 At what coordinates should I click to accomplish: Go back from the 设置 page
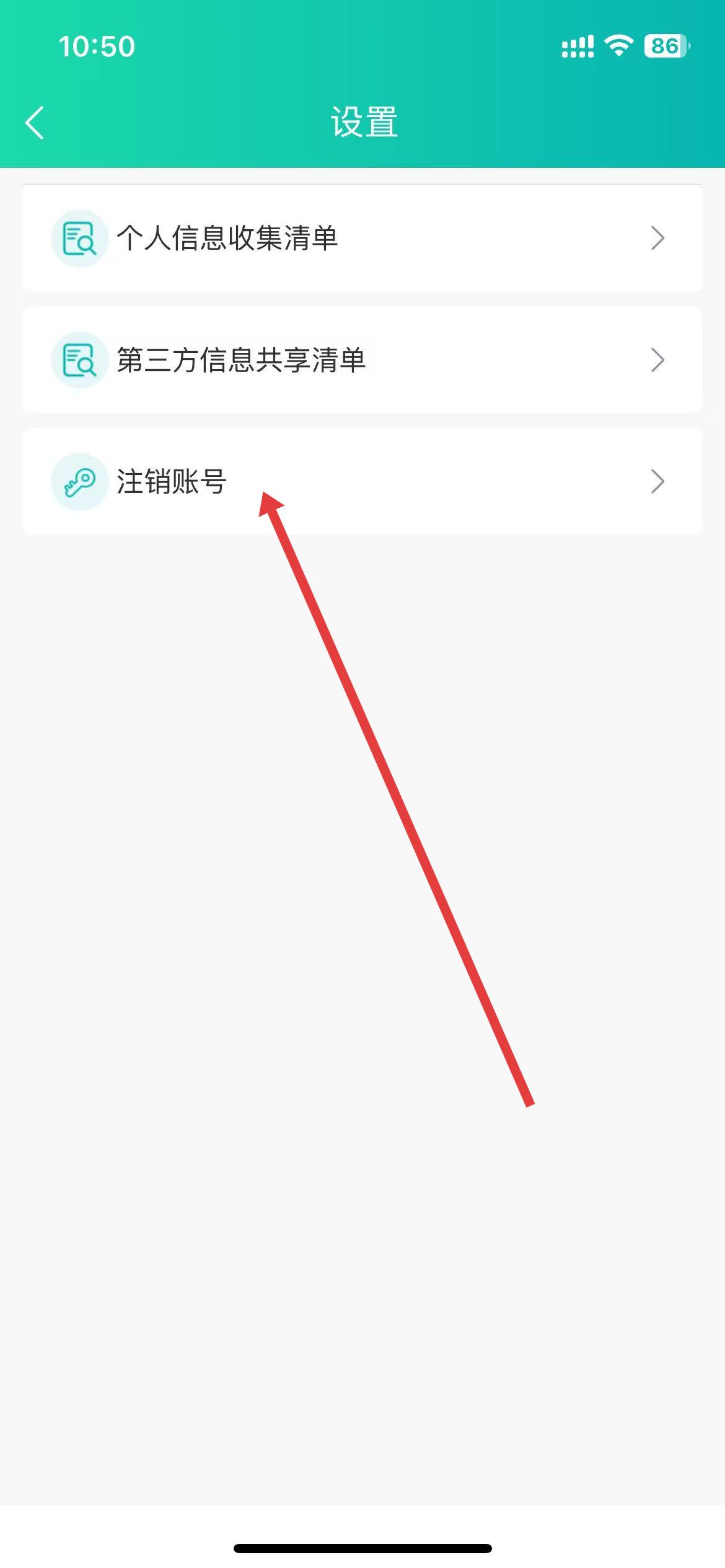coord(35,123)
